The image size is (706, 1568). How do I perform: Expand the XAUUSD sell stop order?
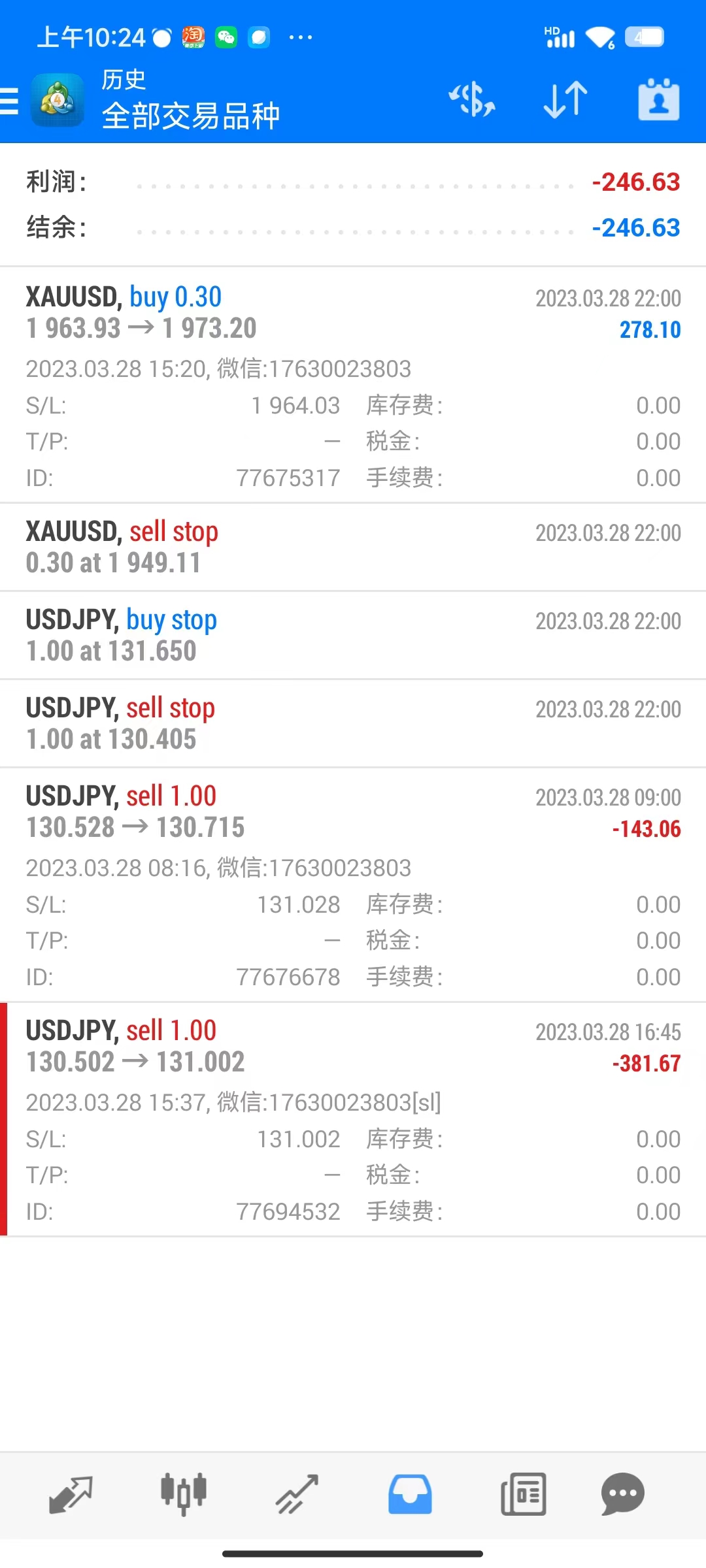tap(353, 547)
